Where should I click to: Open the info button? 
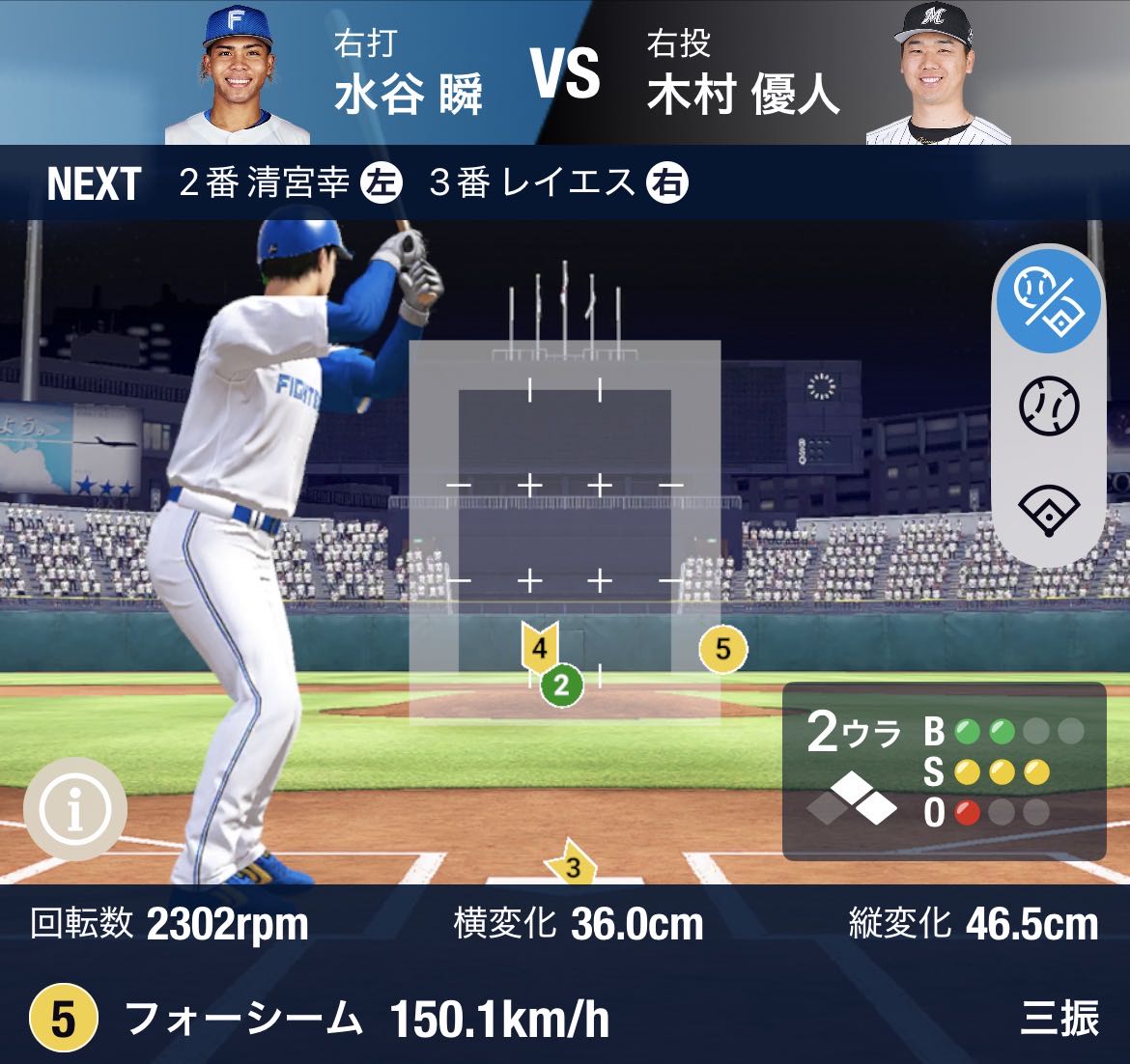75,809
